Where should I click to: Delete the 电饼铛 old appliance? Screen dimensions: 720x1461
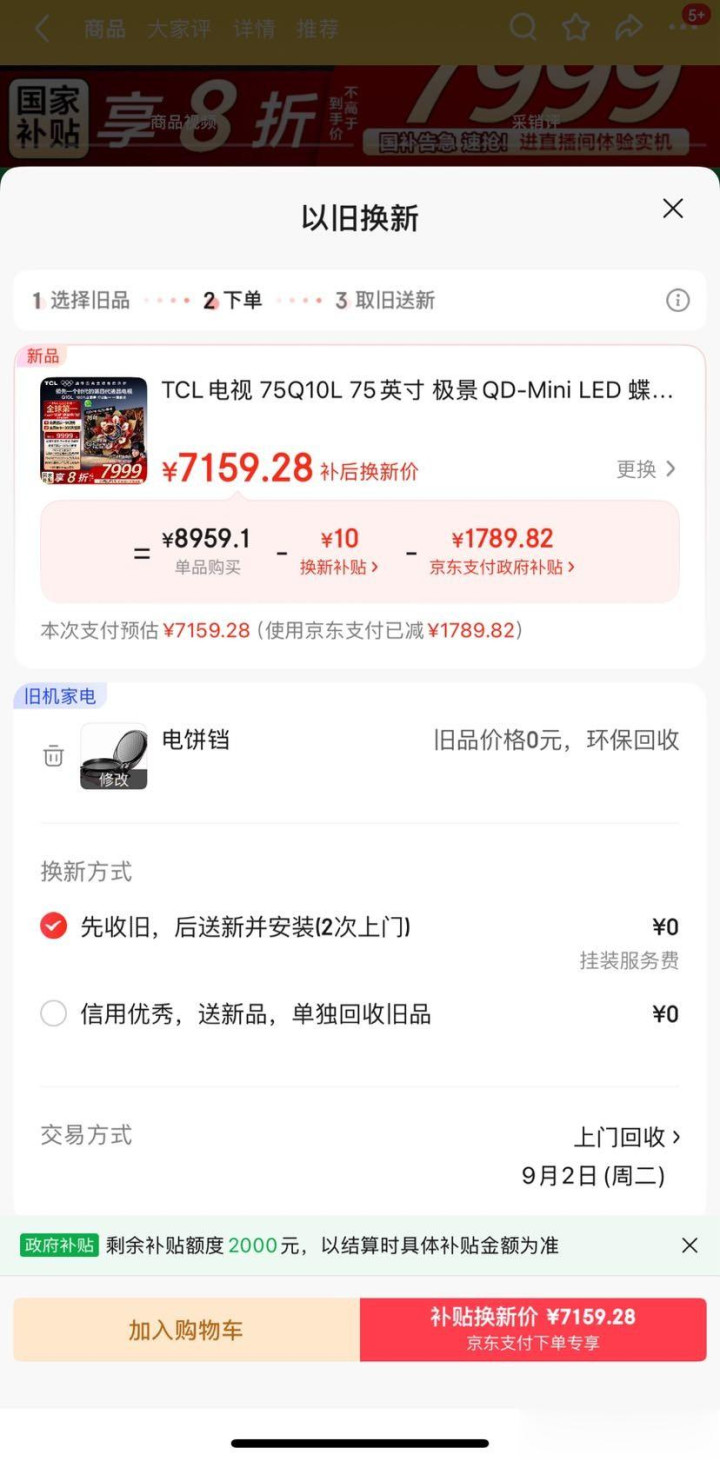[x=54, y=757]
